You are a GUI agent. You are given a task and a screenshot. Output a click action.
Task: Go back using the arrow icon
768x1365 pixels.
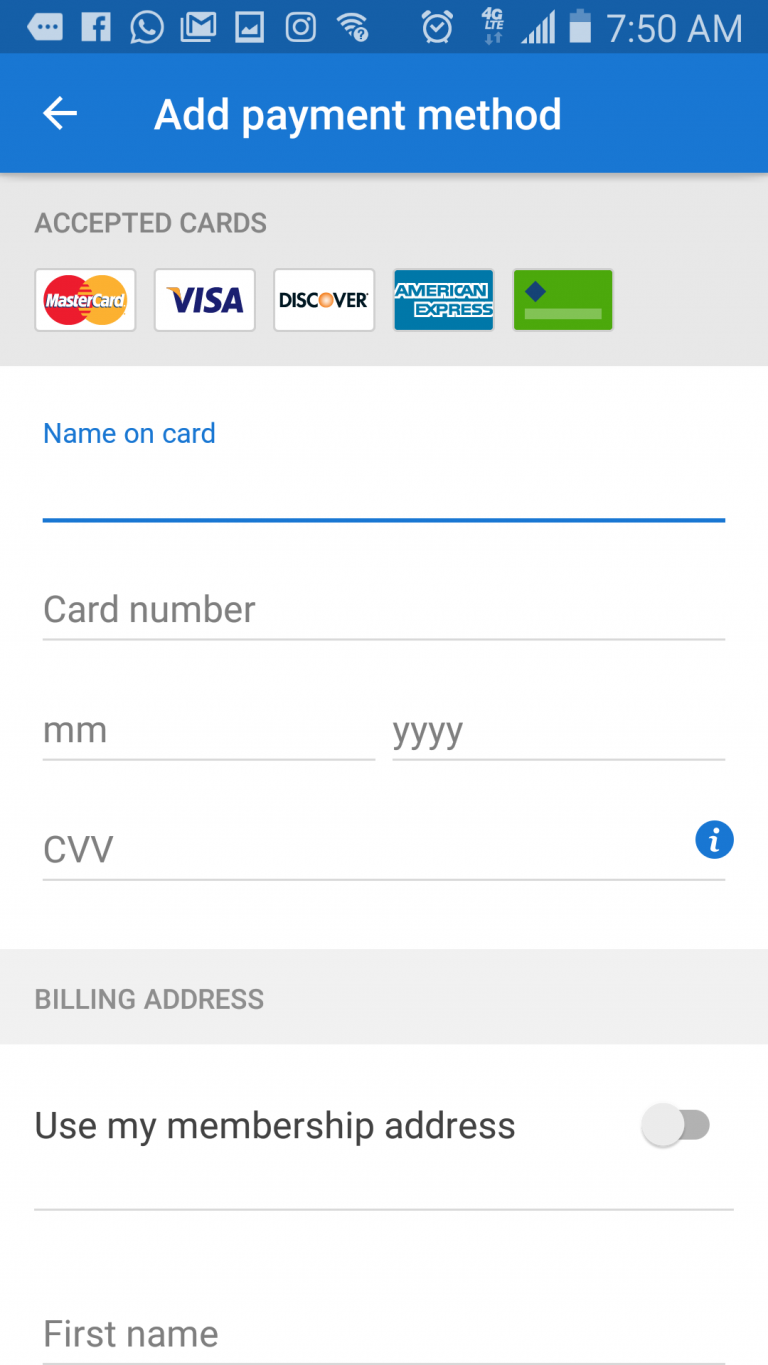point(60,114)
